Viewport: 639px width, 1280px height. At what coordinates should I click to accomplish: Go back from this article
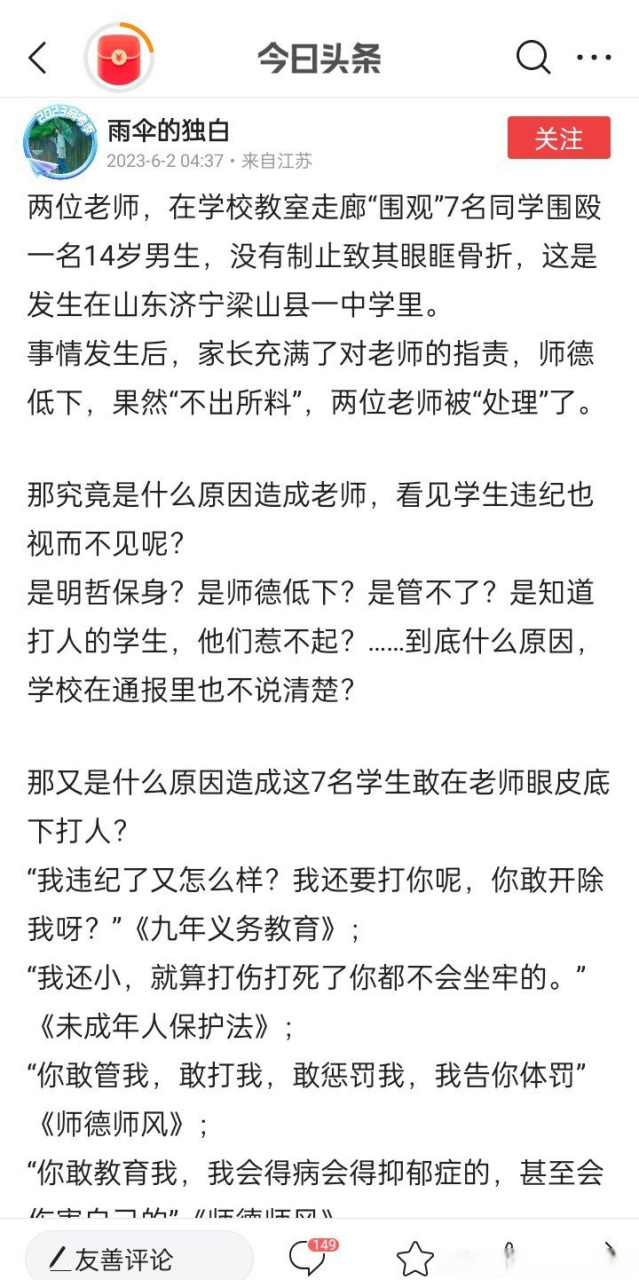pyautogui.click(x=38, y=58)
